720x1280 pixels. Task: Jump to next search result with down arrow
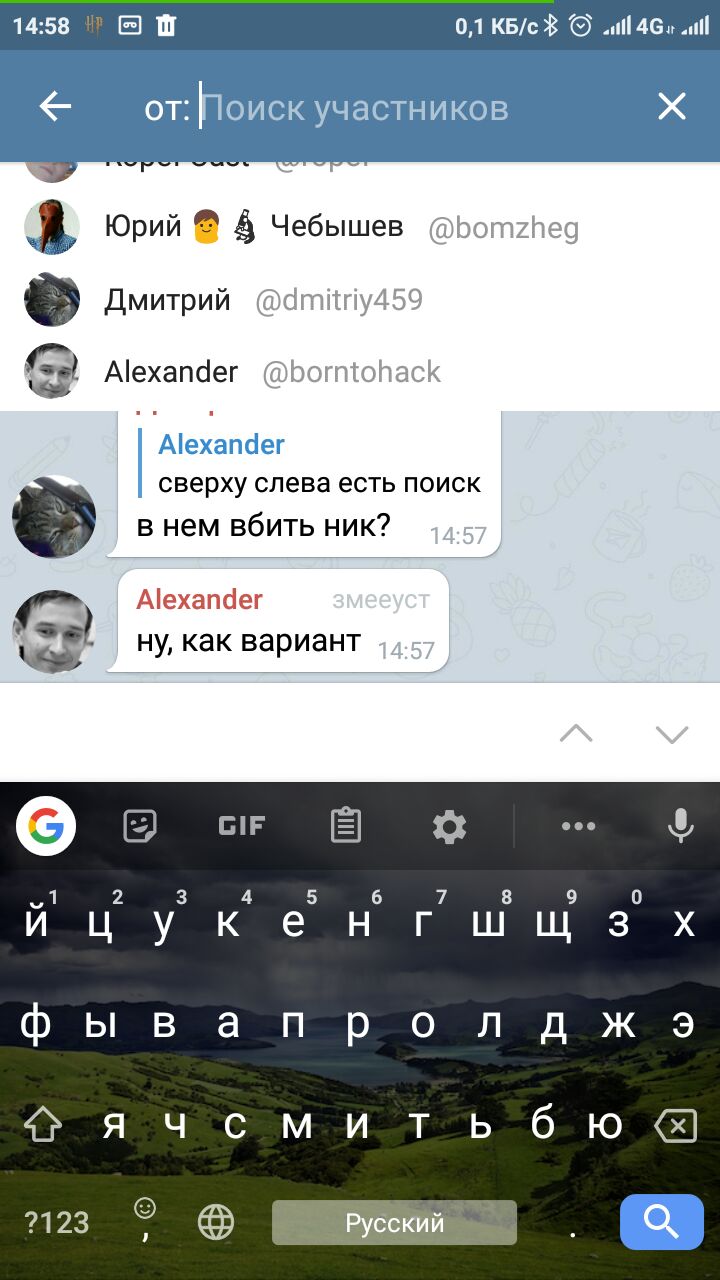point(671,734)
